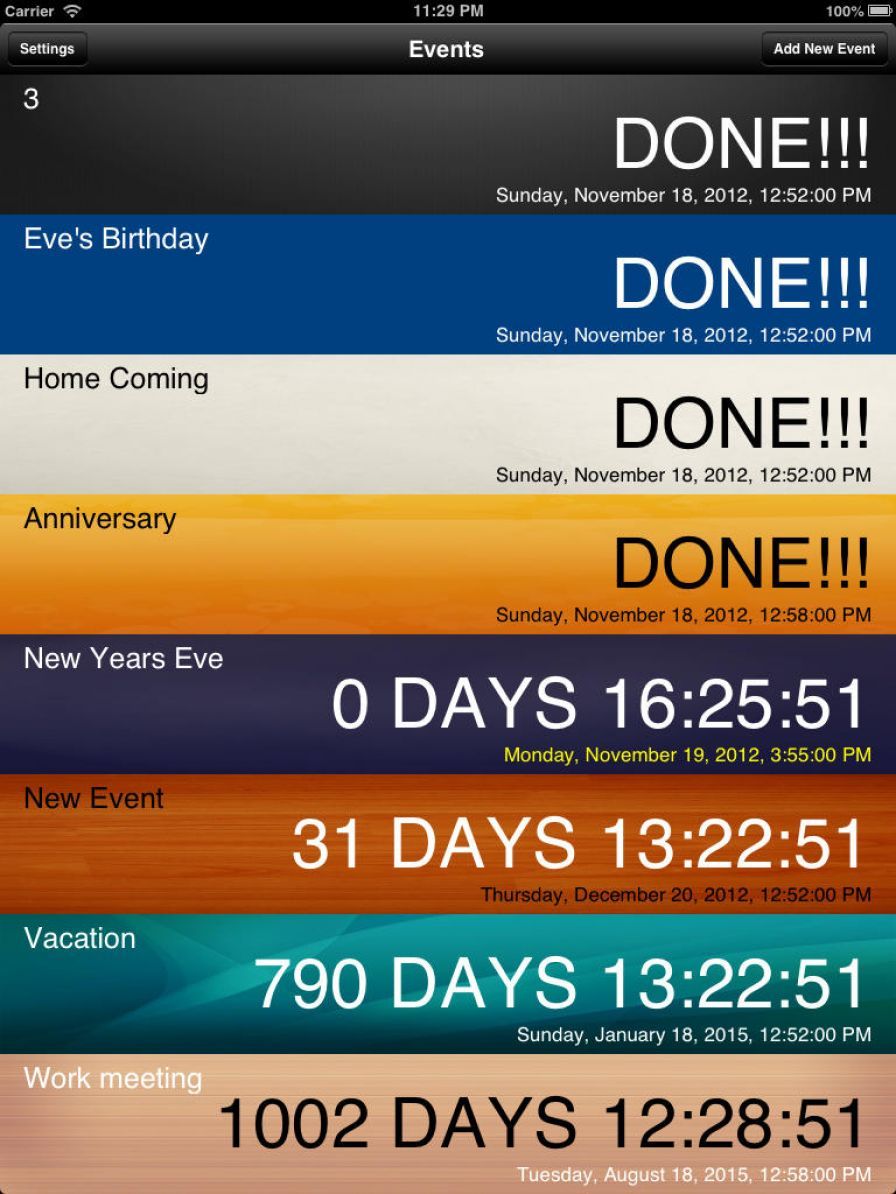Open the Anniversary event row
The image size is (896, 1194).
pyautogui.click(x=448, y=564)
